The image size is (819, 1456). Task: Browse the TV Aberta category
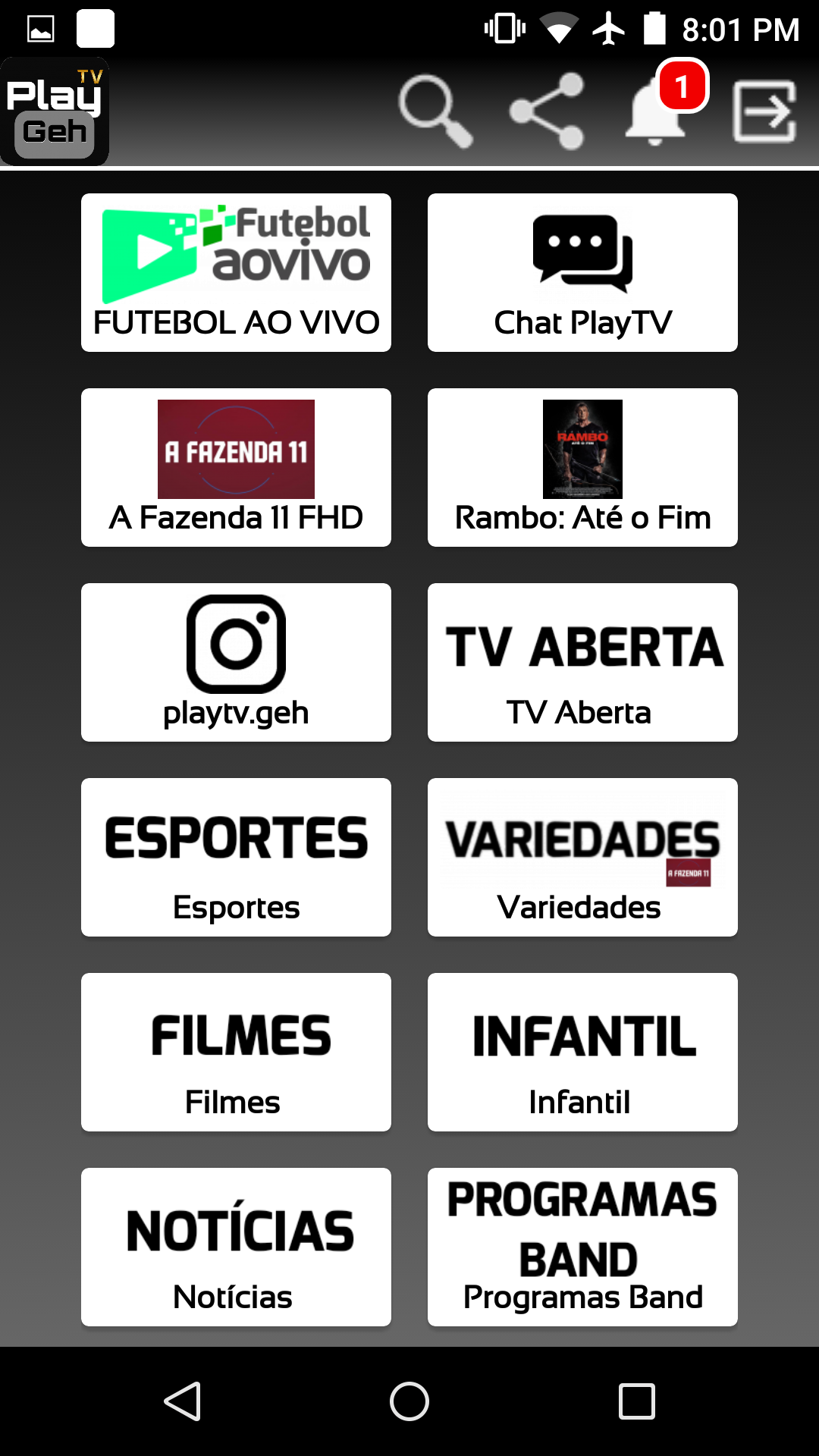(x=582, y=662)
